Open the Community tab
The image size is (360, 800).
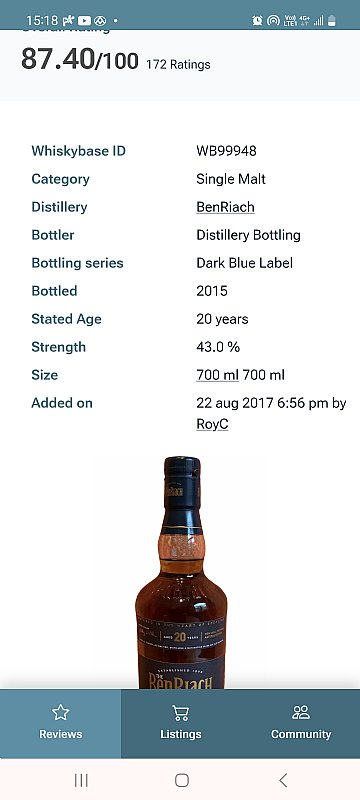(x=301, y=723)
